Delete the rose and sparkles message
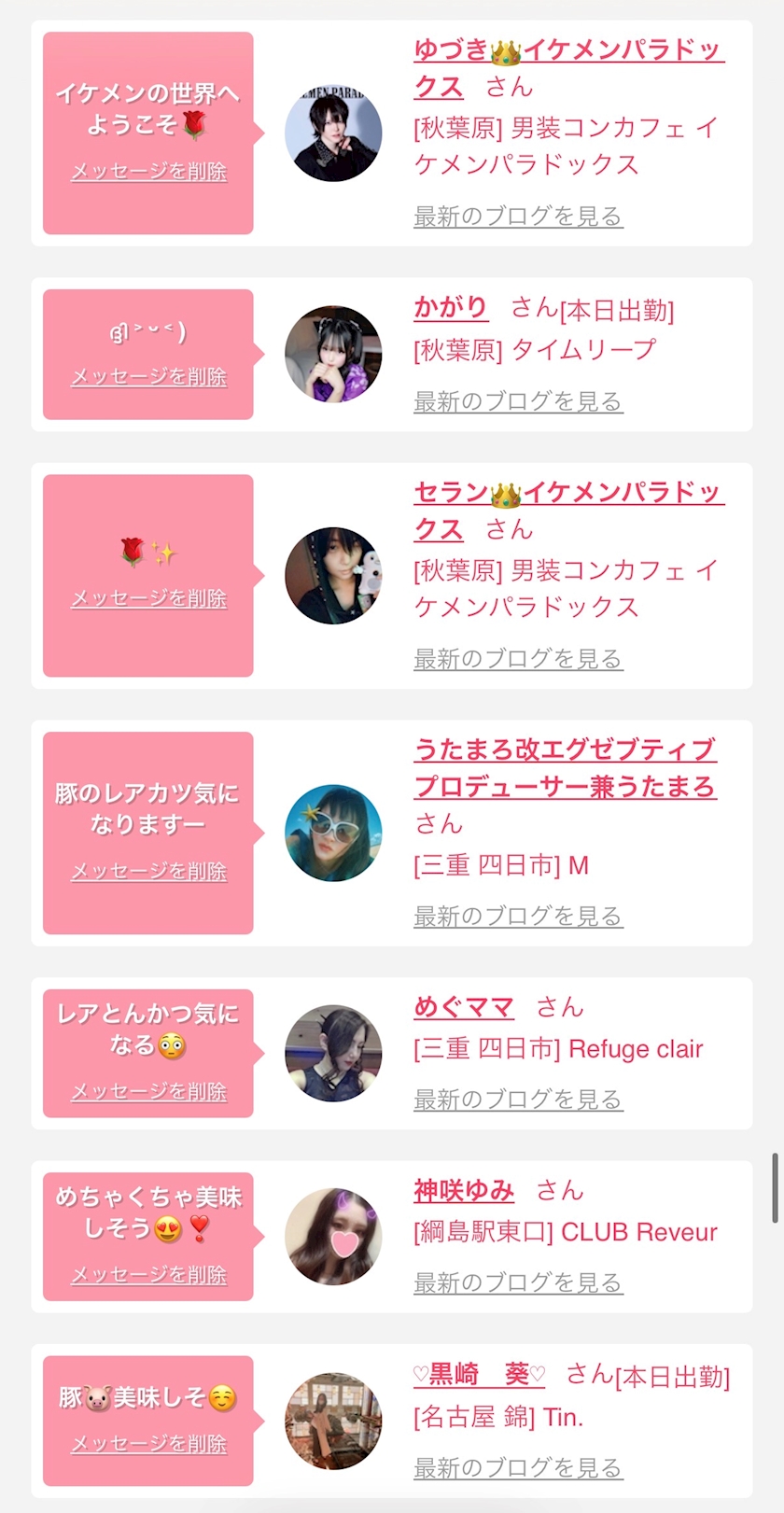 pyautogui.click(x=149, y=598)
